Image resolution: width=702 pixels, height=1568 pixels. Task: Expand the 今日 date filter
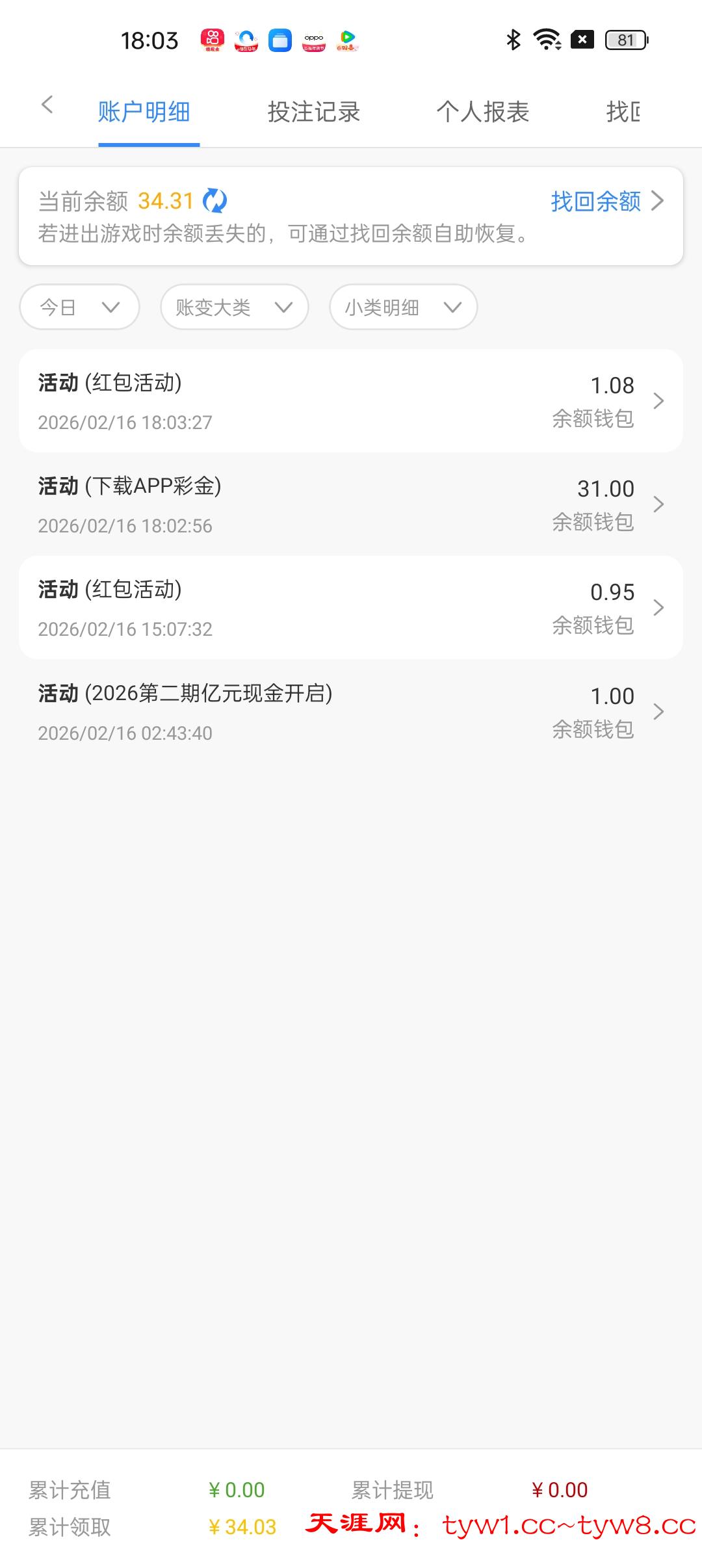pos(79,307)
